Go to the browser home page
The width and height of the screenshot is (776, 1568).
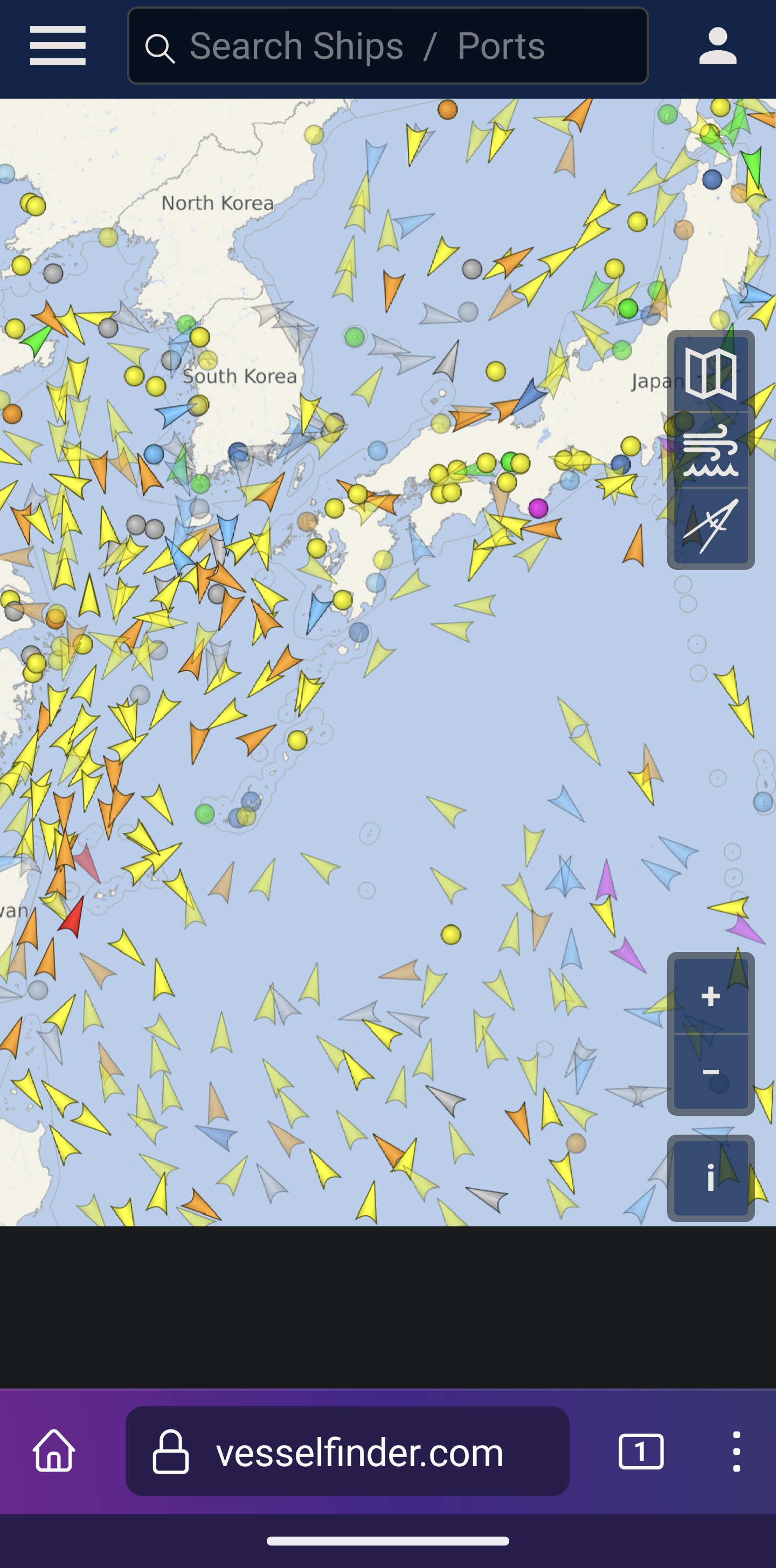point(54,1451)
